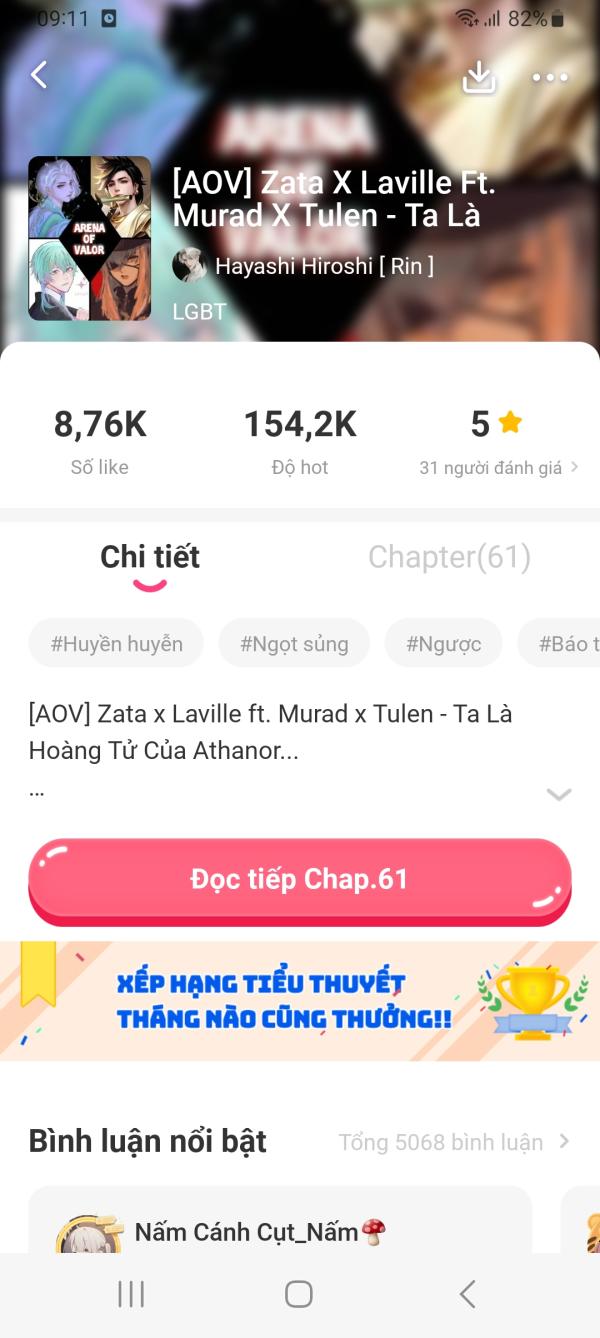Screen dimensions: 600x1338
Task: Download this novel for offline reading
Action: 479,77
